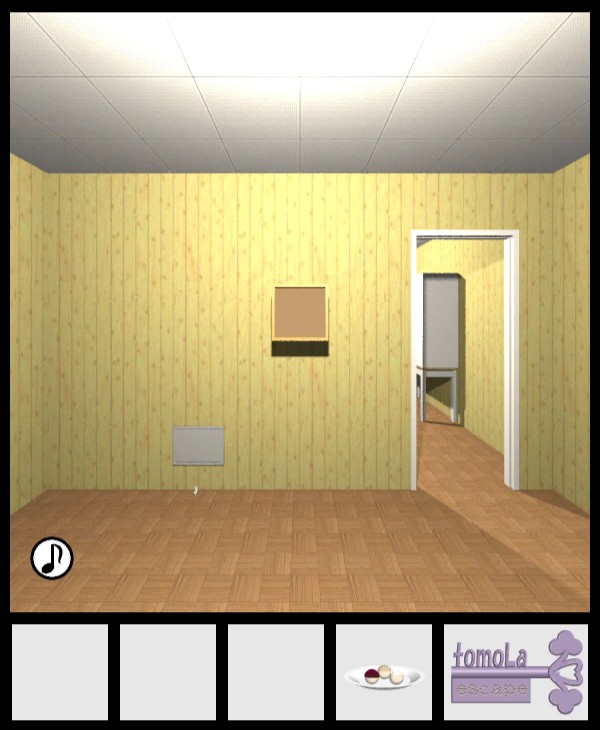Toggle the music note sound button
Viewport: 600px width, 730px height.
(x=52, y=558)
